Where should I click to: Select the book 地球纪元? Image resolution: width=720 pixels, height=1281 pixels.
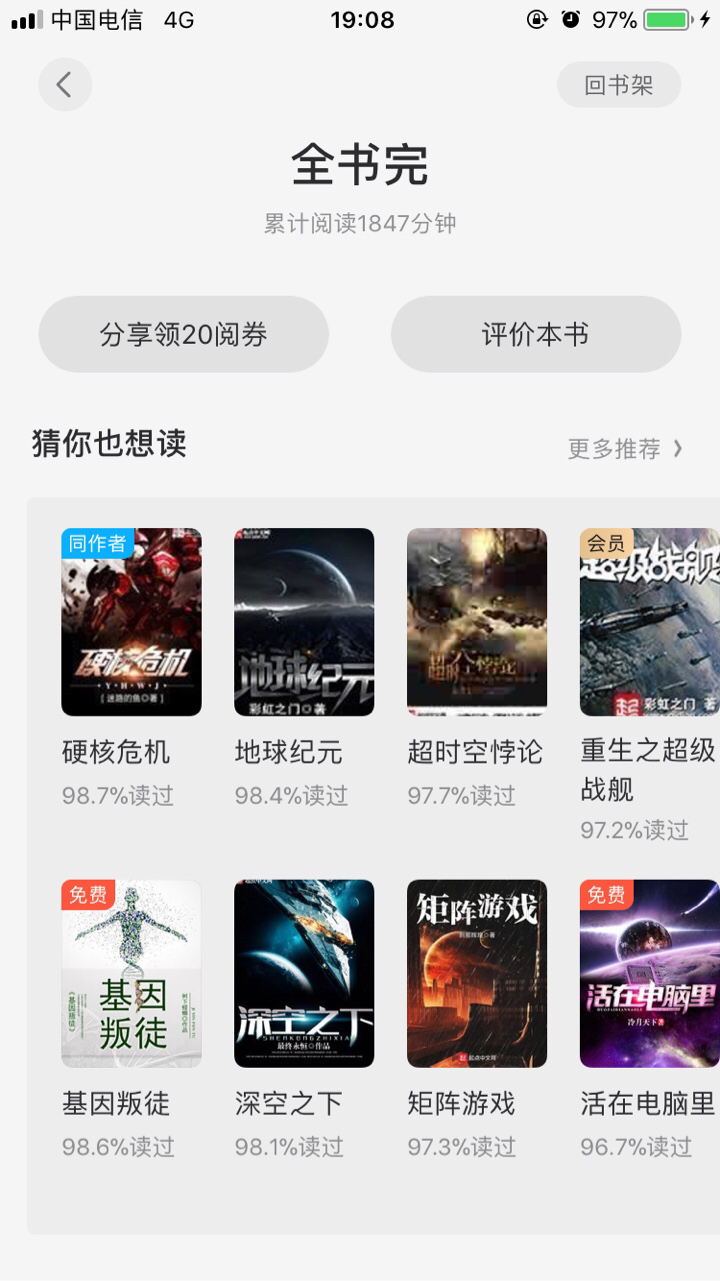coord(304,622)
